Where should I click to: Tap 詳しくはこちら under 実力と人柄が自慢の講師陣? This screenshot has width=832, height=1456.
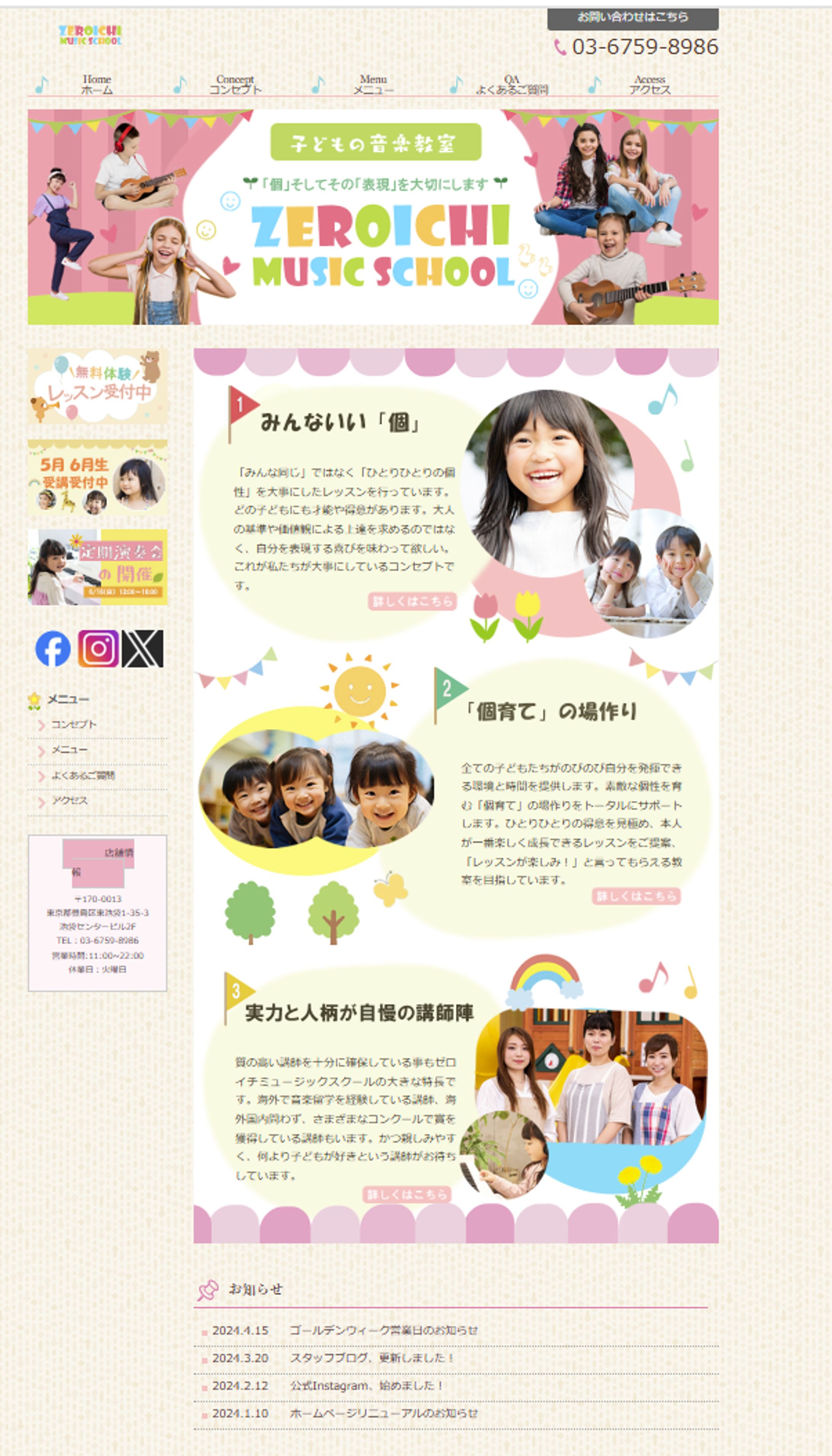406,1194
